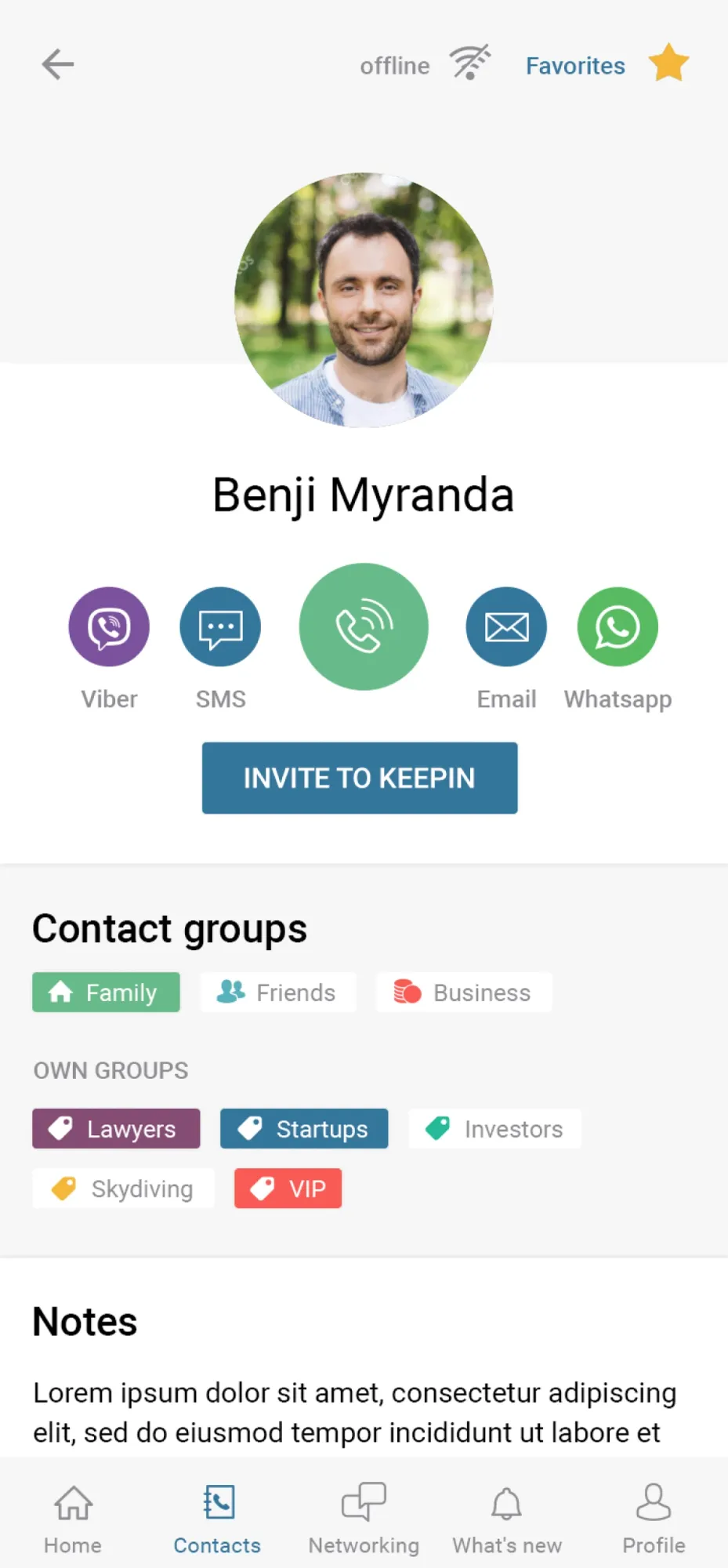Deselect the Family group chip
Image resolution: width=728 pixels, height=1568 pixels.
point(106,993)
